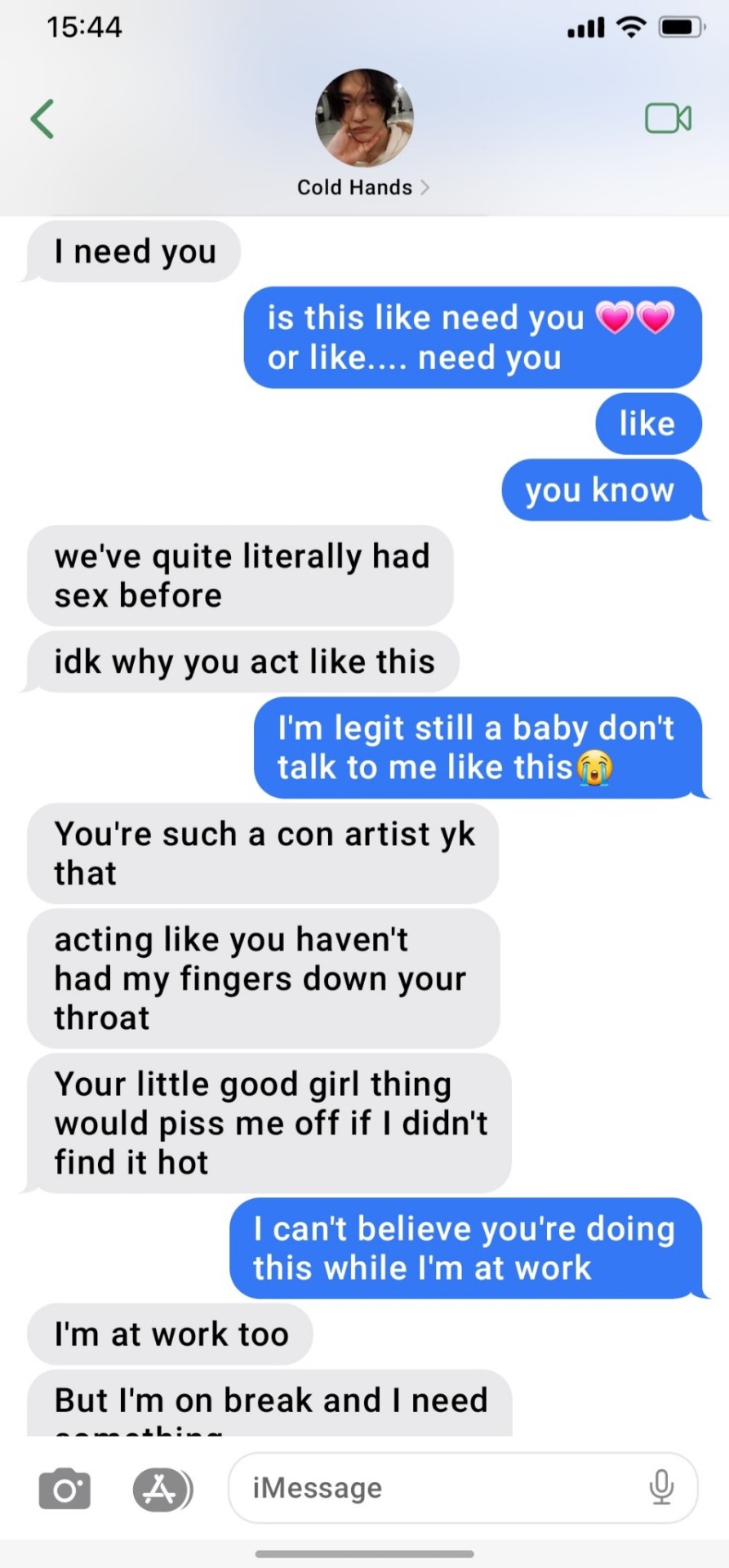Screen dimensions: 729x1568
Task: Start a video call with Cold Hands
Action: point(668,119)
